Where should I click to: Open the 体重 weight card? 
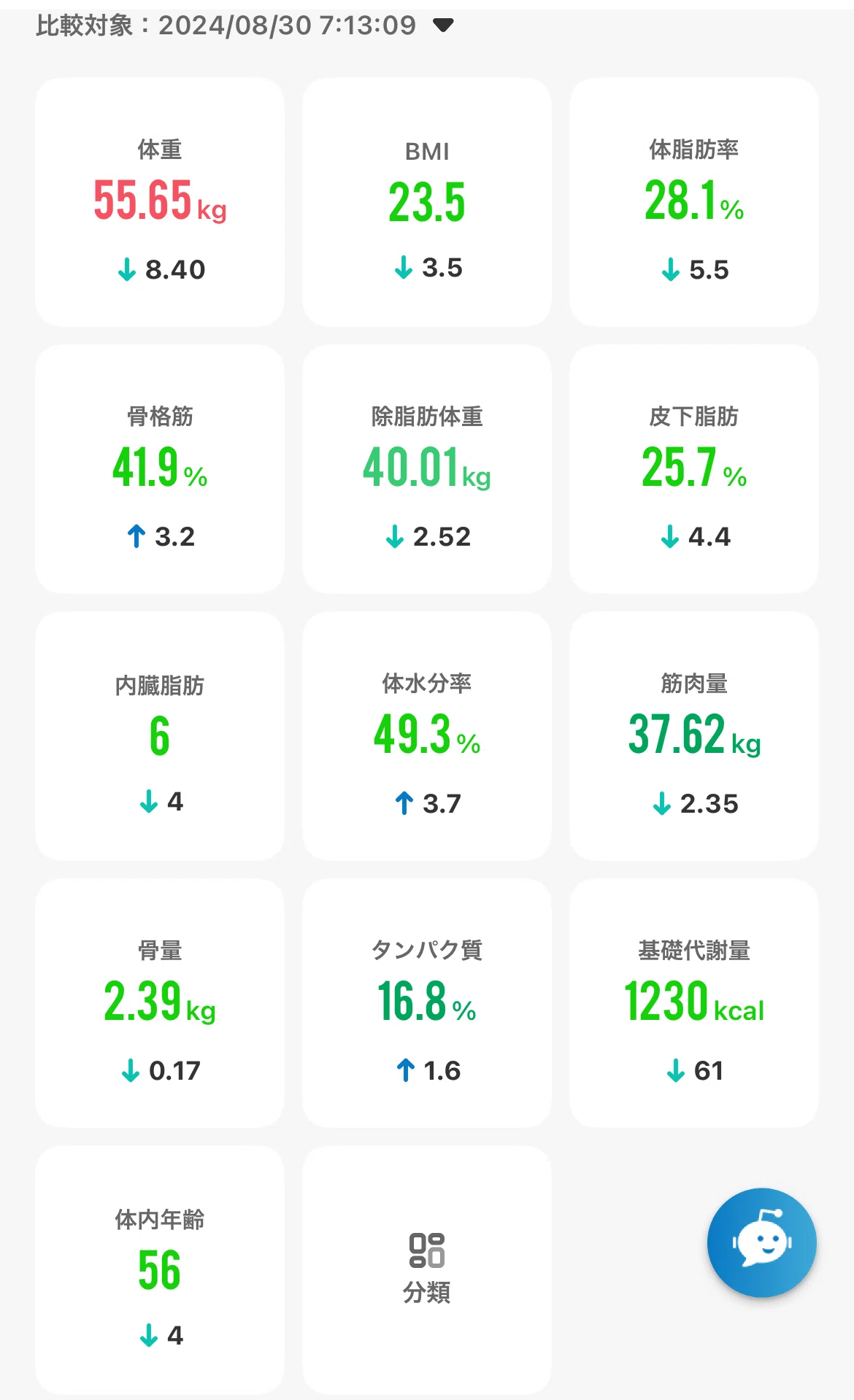coord(160,202)
